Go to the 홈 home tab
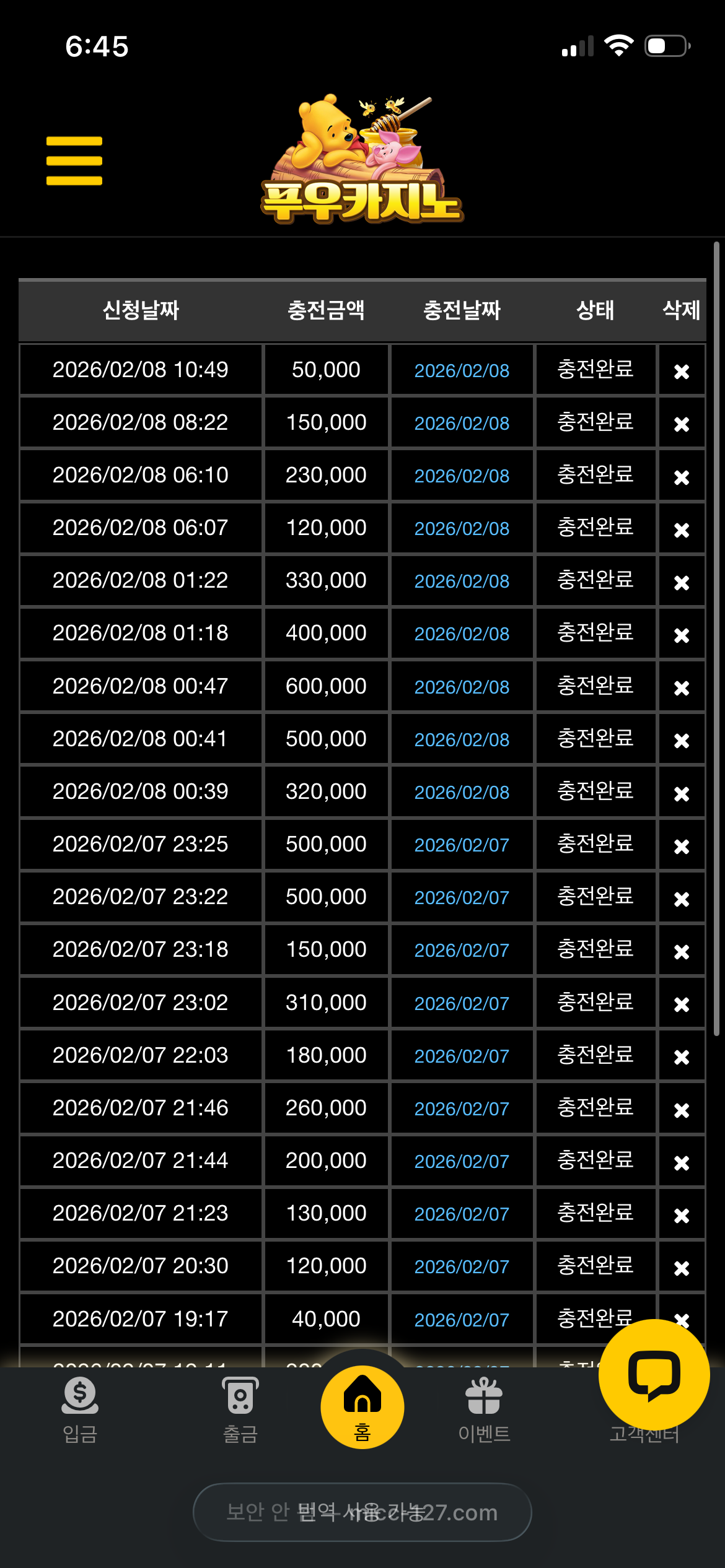This screenshot has height=1568, width=725. [362, 1407]
